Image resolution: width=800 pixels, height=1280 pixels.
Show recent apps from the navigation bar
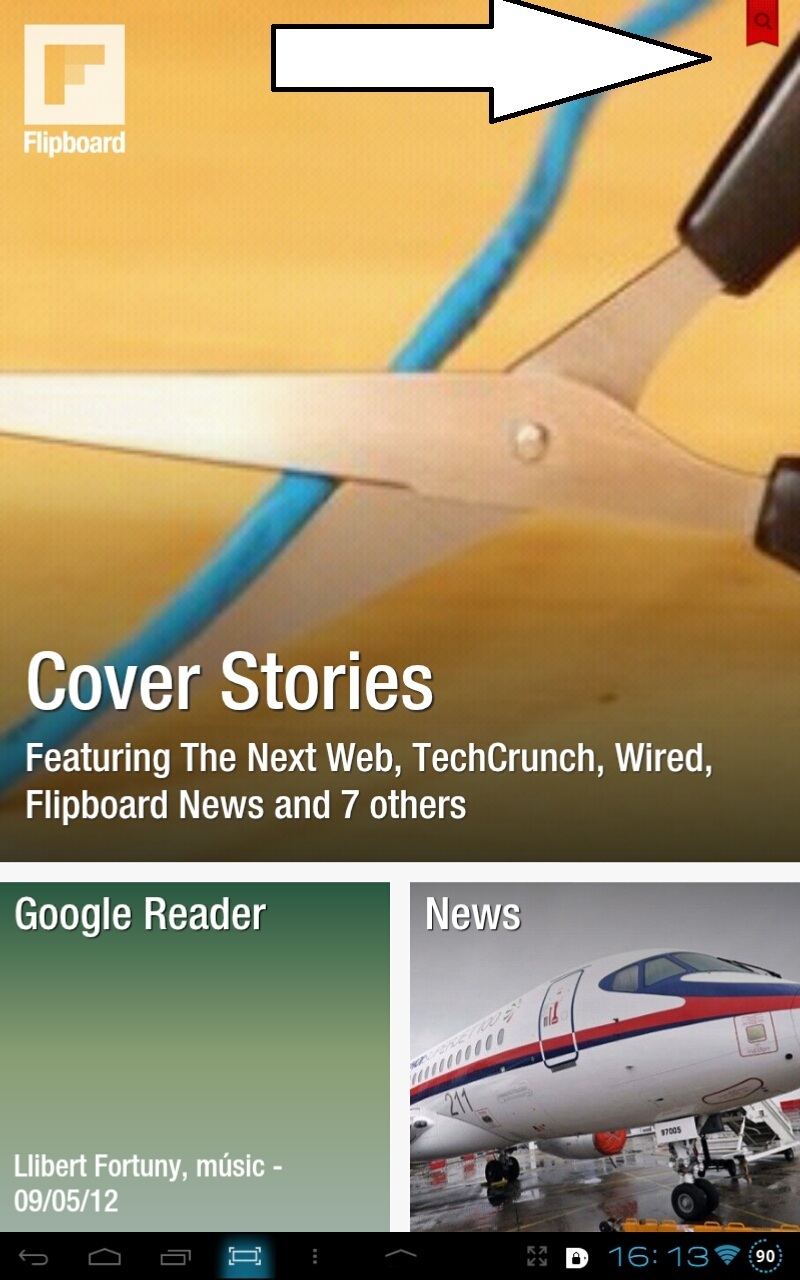(x=175, y=1256)
